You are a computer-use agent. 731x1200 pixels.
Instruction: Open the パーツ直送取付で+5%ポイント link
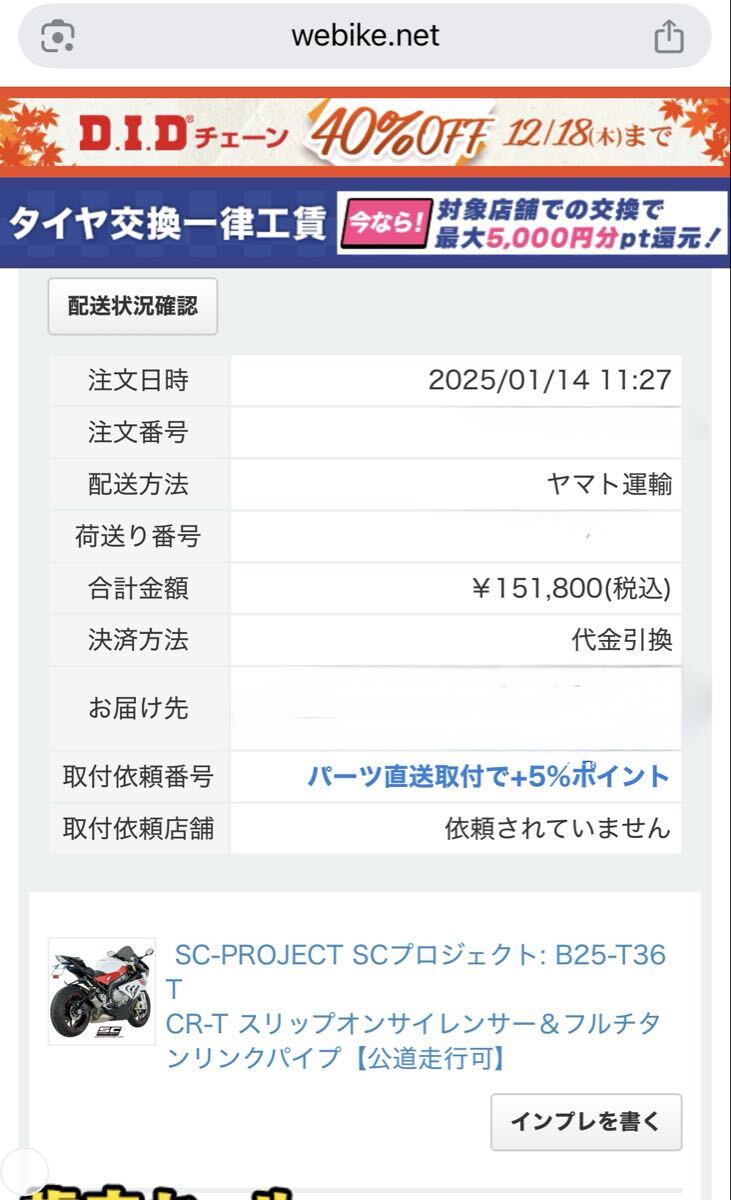488,777
